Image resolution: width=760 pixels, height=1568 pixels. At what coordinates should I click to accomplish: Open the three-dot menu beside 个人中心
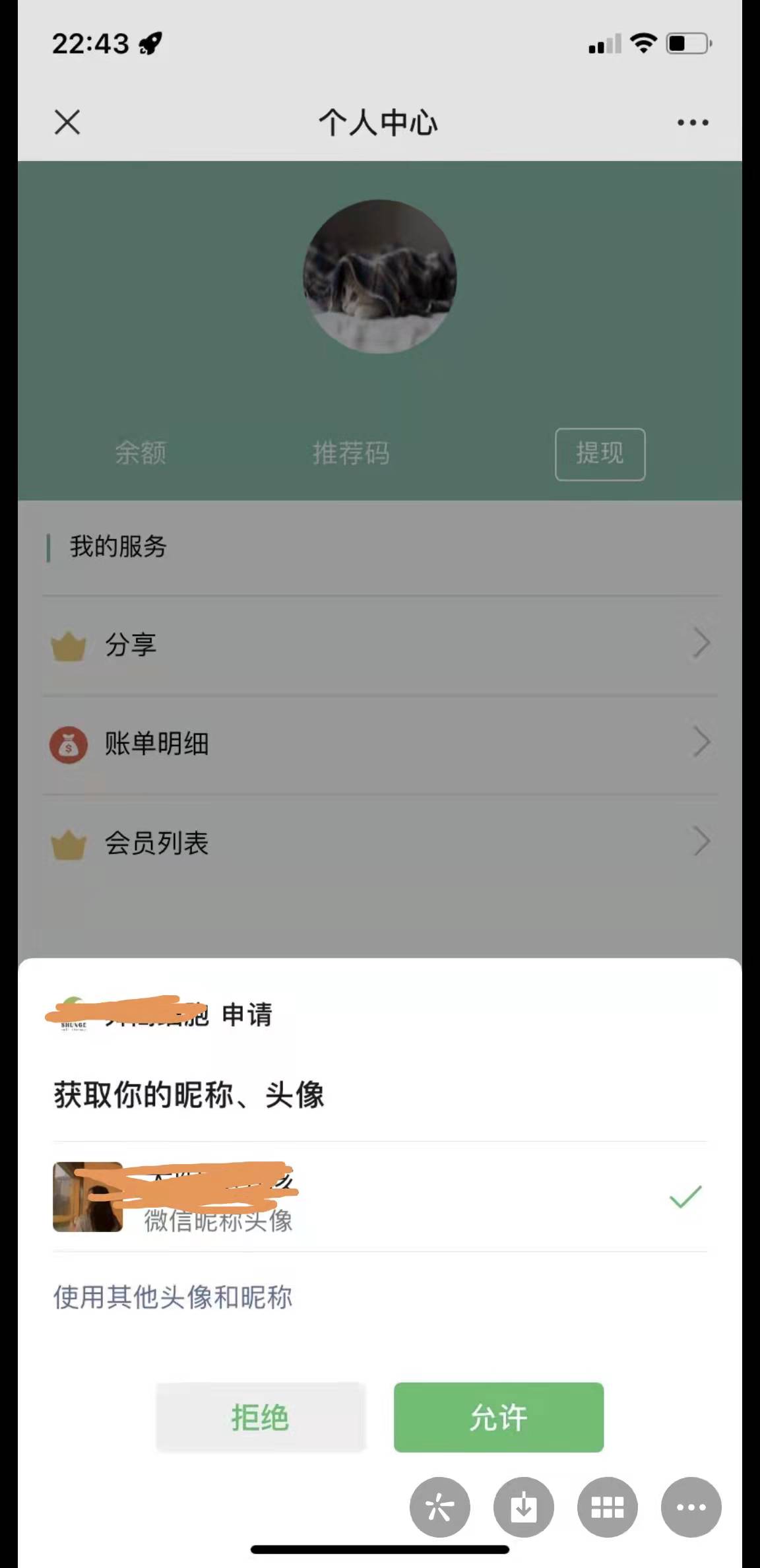pyautogui.click(x=693, y=123)
